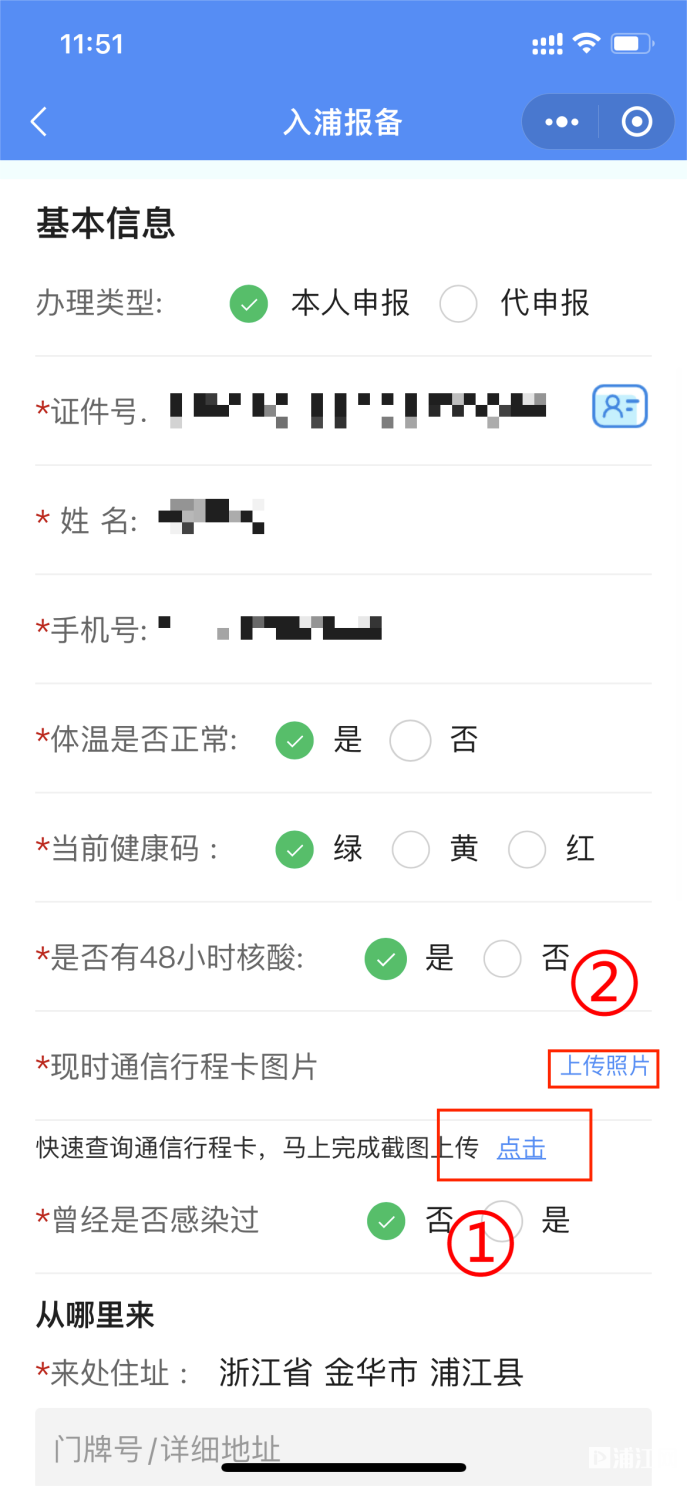Viewport: 687px width, 1486px height.
Task: Mark body temperature normal as 是
Action: tap(295, 741)
